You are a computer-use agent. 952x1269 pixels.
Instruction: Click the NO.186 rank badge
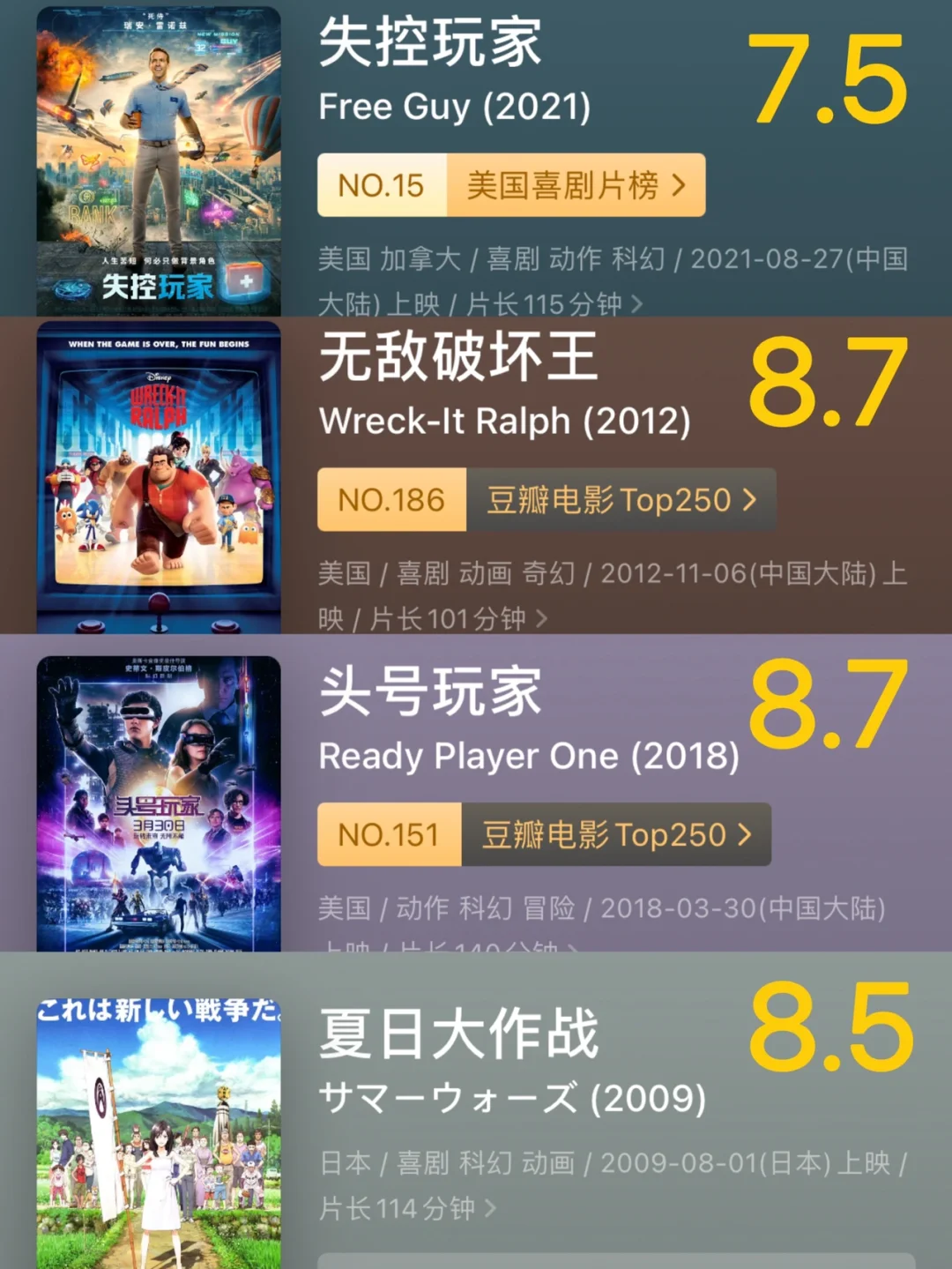pos(390,500)
